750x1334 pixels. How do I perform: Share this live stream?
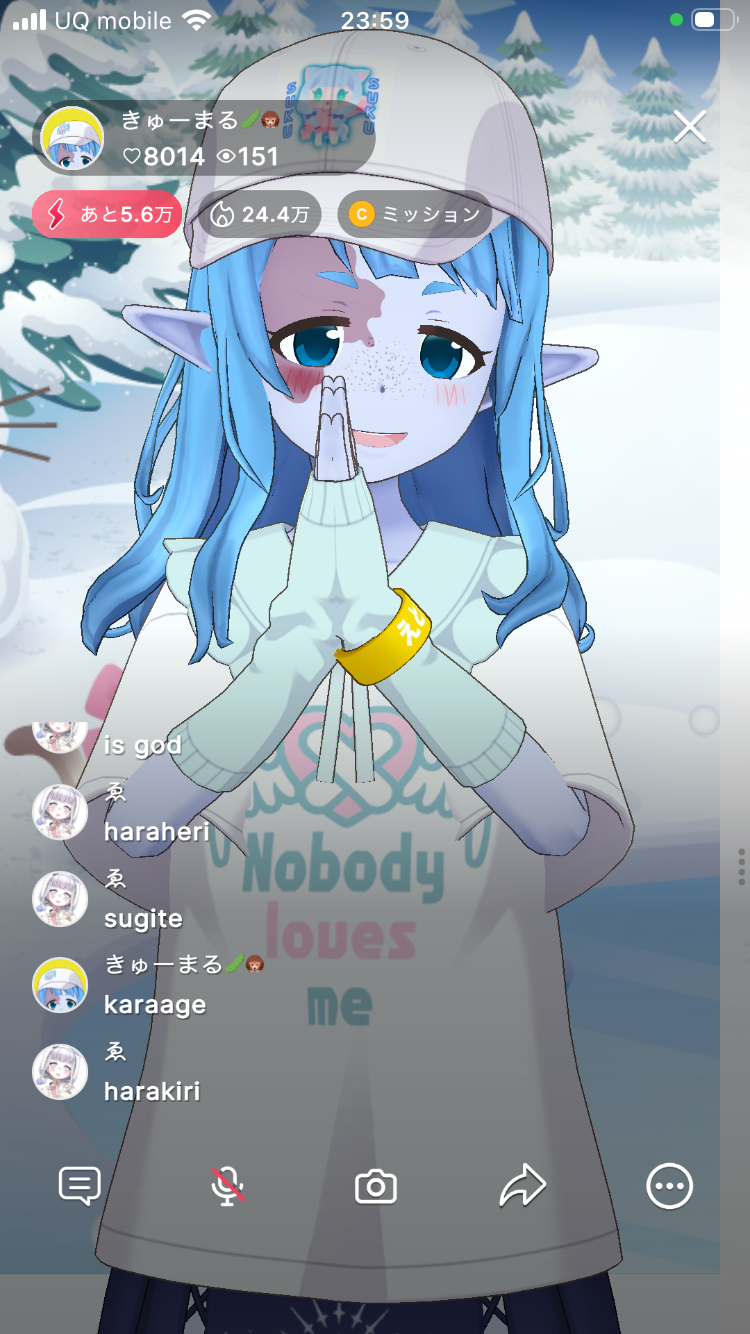tap(523, 1186)
